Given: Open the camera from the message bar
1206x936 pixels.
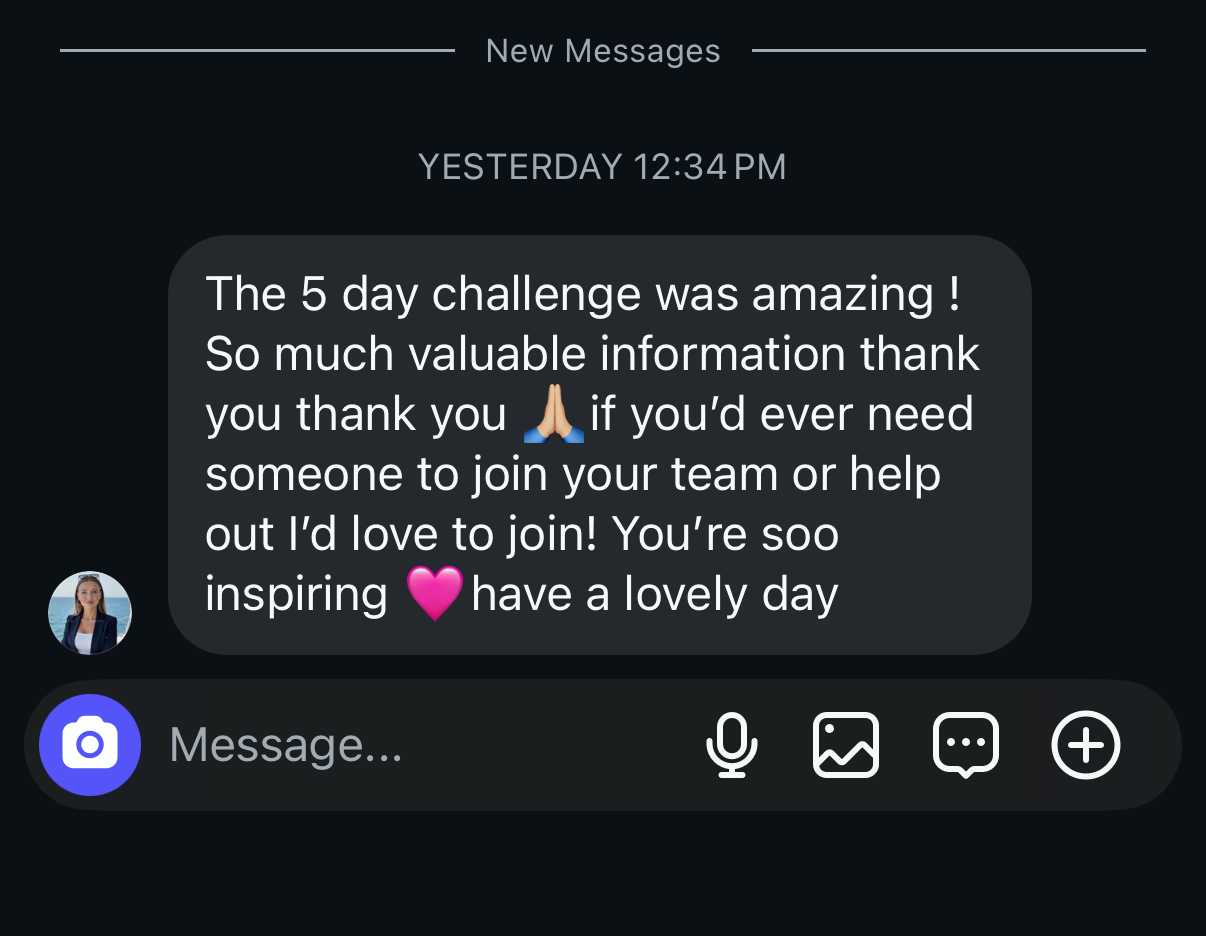Looking at the screenshot, I should (x=90, y=745).
